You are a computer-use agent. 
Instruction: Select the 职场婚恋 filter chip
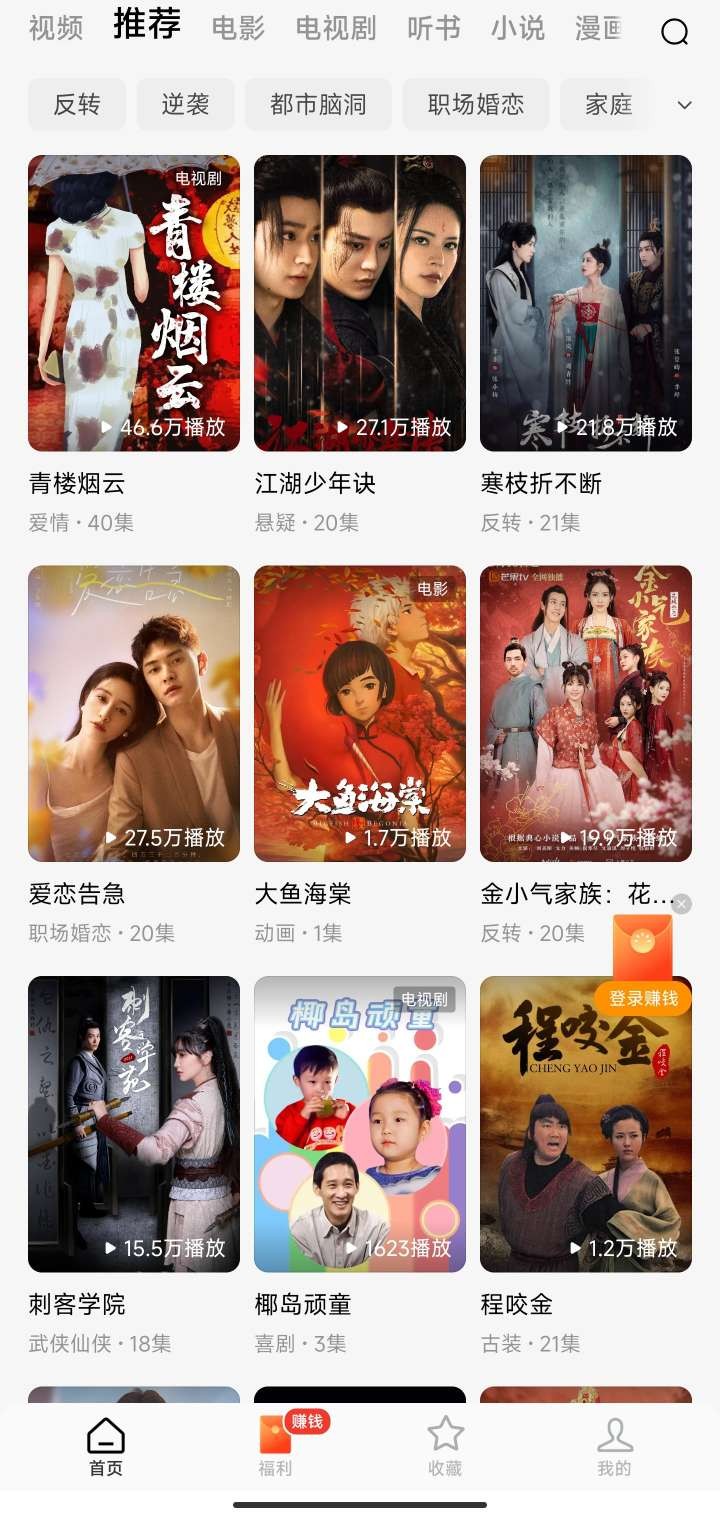pos(476,104)
